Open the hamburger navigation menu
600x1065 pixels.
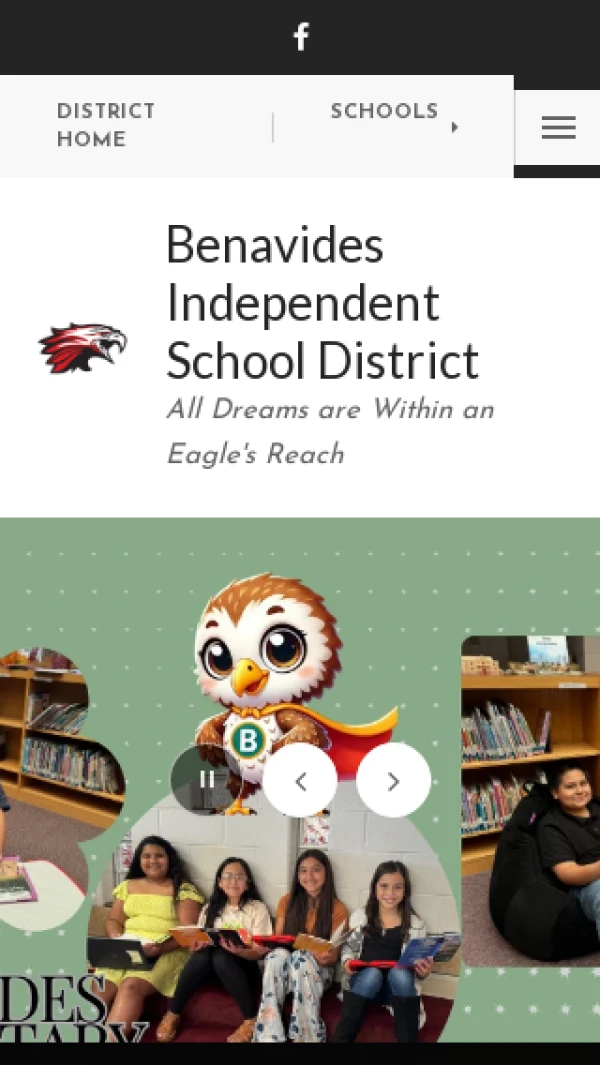(x=558, y=127)
